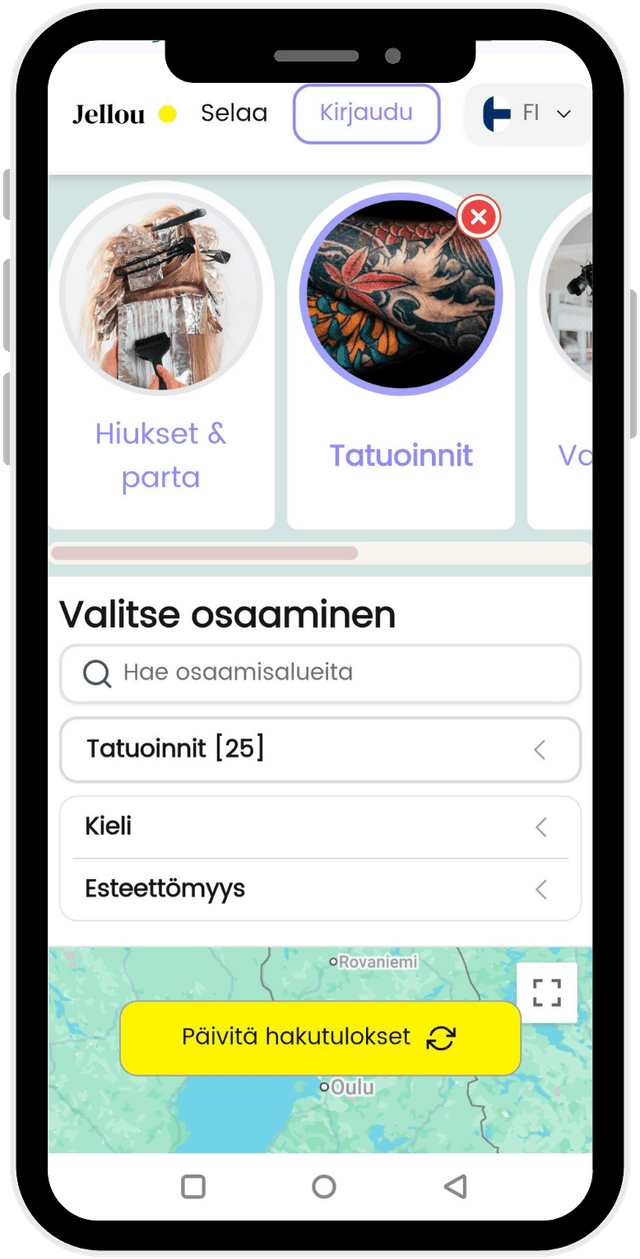Screen dimensions: 640x1259
Task: Tap the Kirjaudu login button
Action: [x=366, y=113]
